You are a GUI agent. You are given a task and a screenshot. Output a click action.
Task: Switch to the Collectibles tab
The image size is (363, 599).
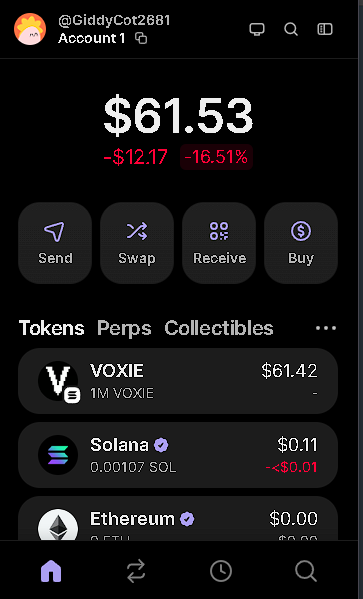219,328
